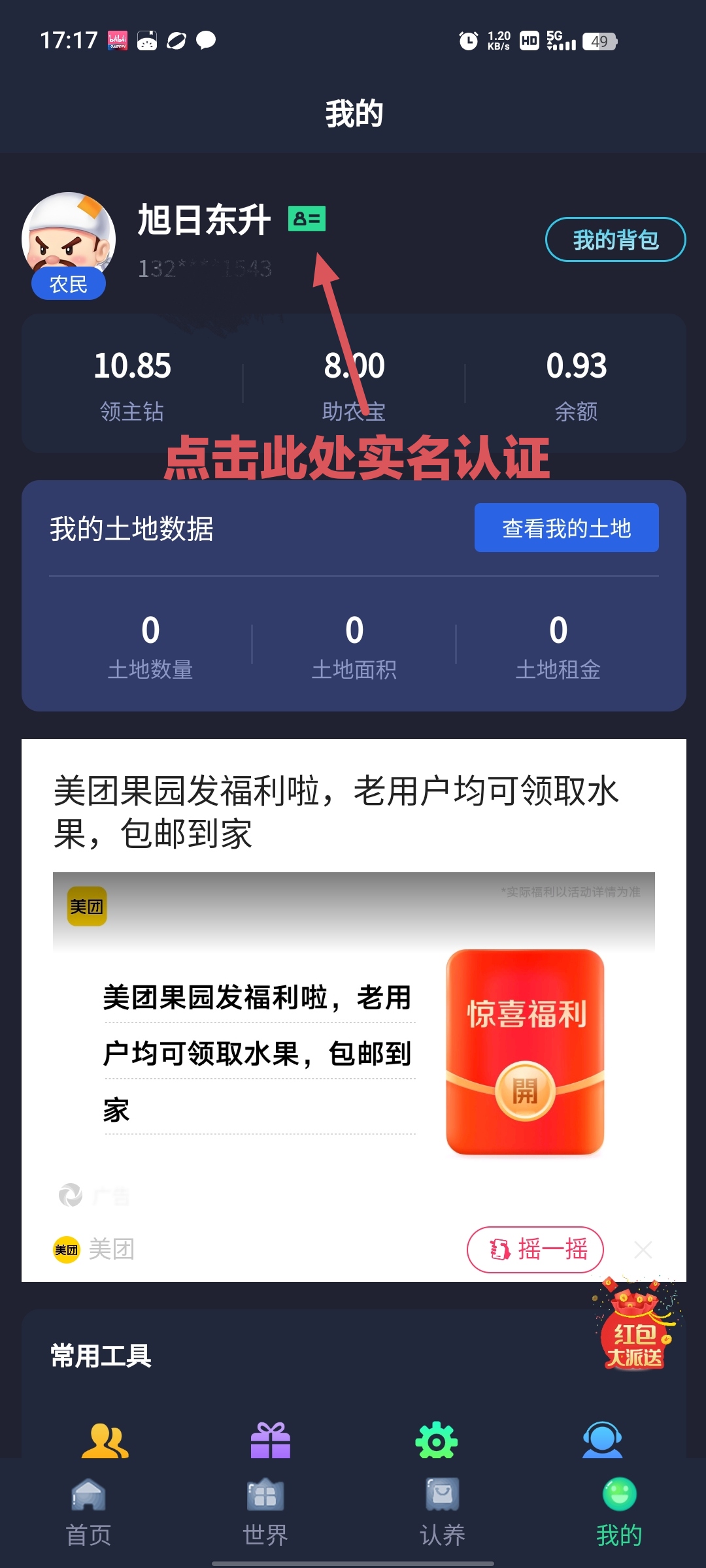This screenshot has width=706, height=1568.
Task: Open the yellow friends tool icon
Action: [105, 1441]
